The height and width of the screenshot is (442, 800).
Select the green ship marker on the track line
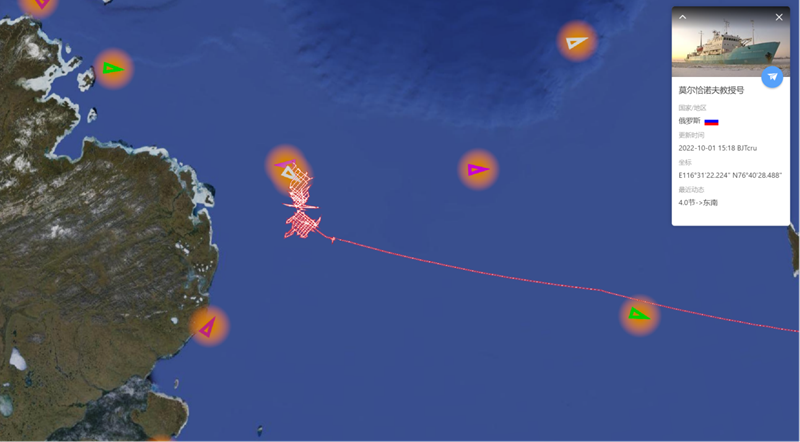click(639, 315)
